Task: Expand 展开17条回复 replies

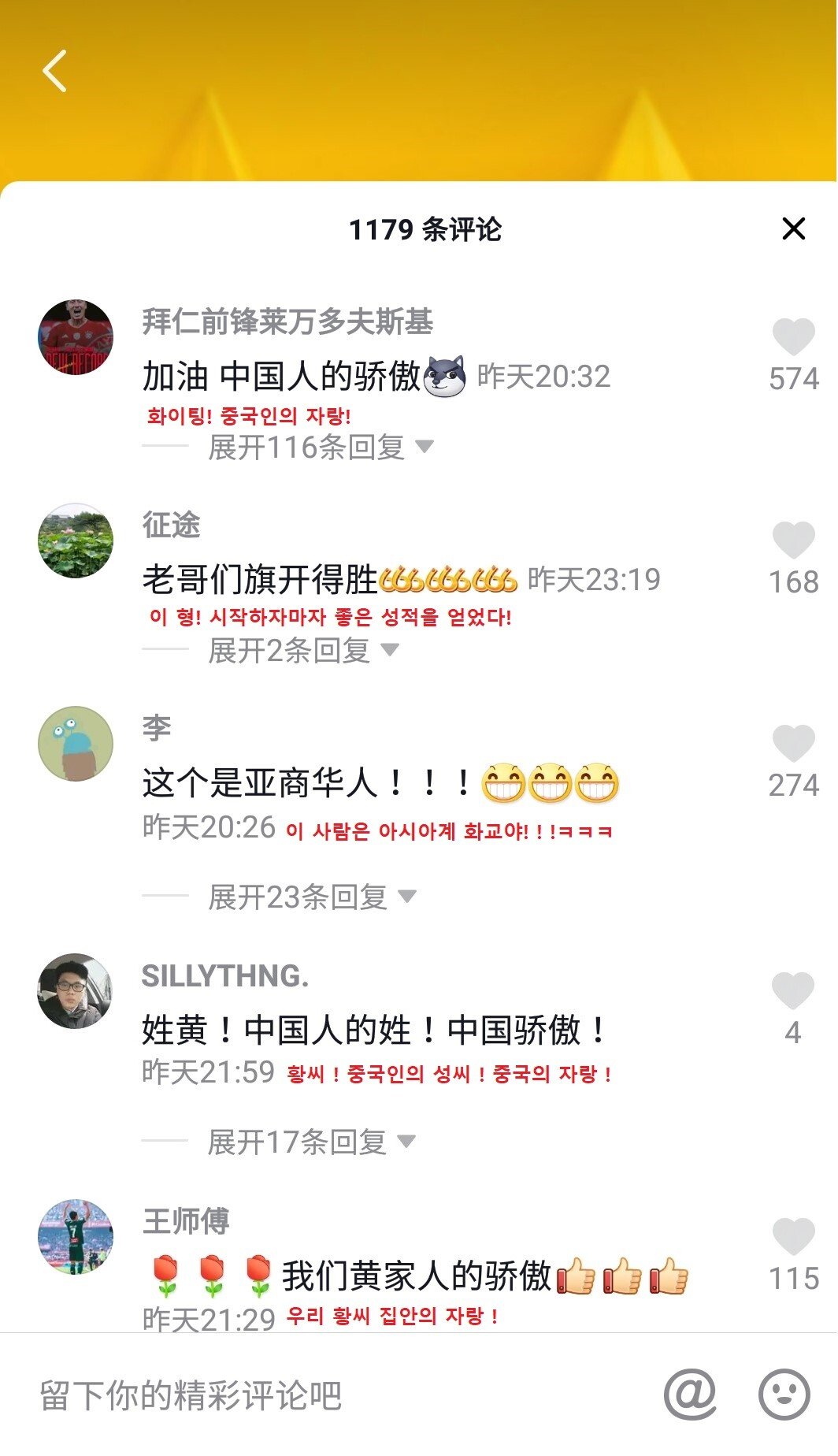Action: click(310, 1142)
